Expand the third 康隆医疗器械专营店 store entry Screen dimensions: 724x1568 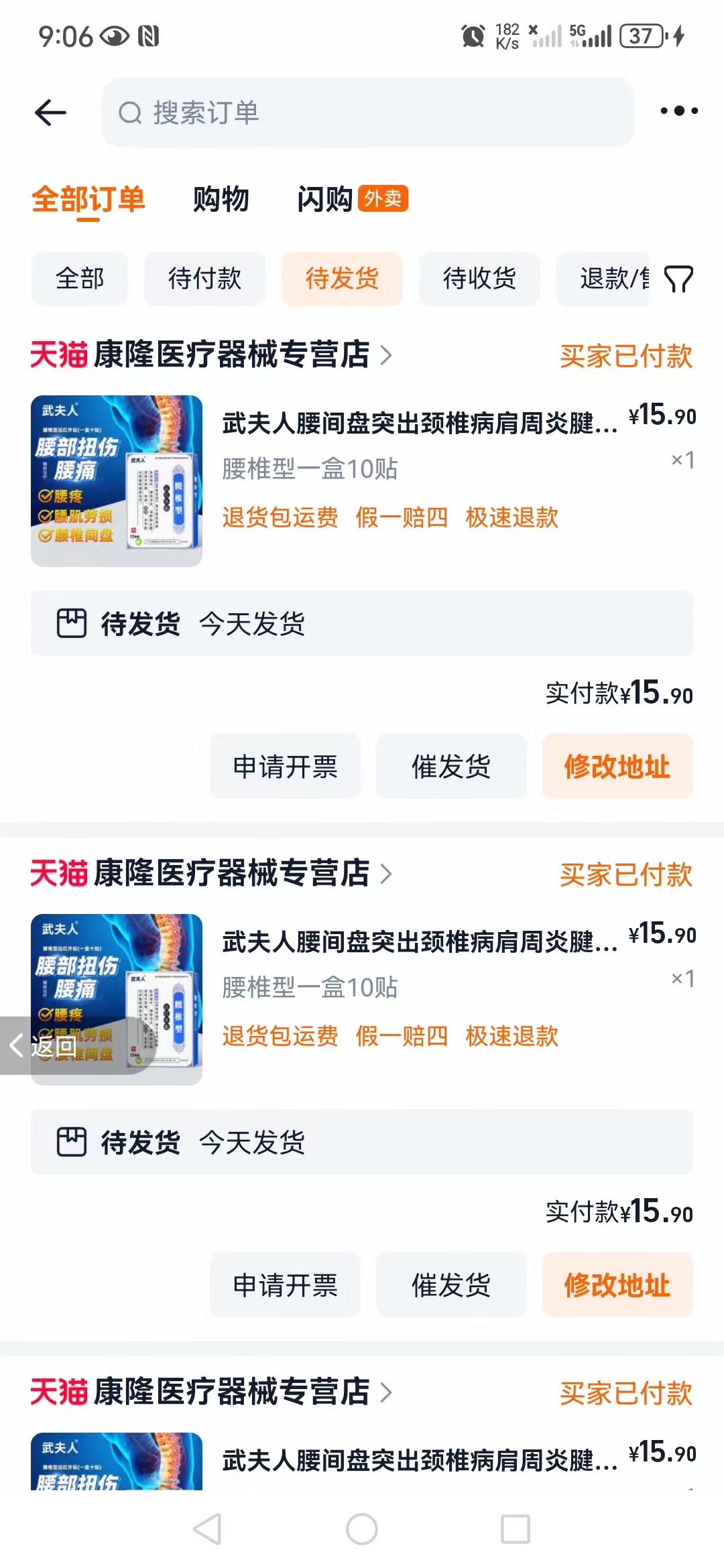tap(386, 1394)
